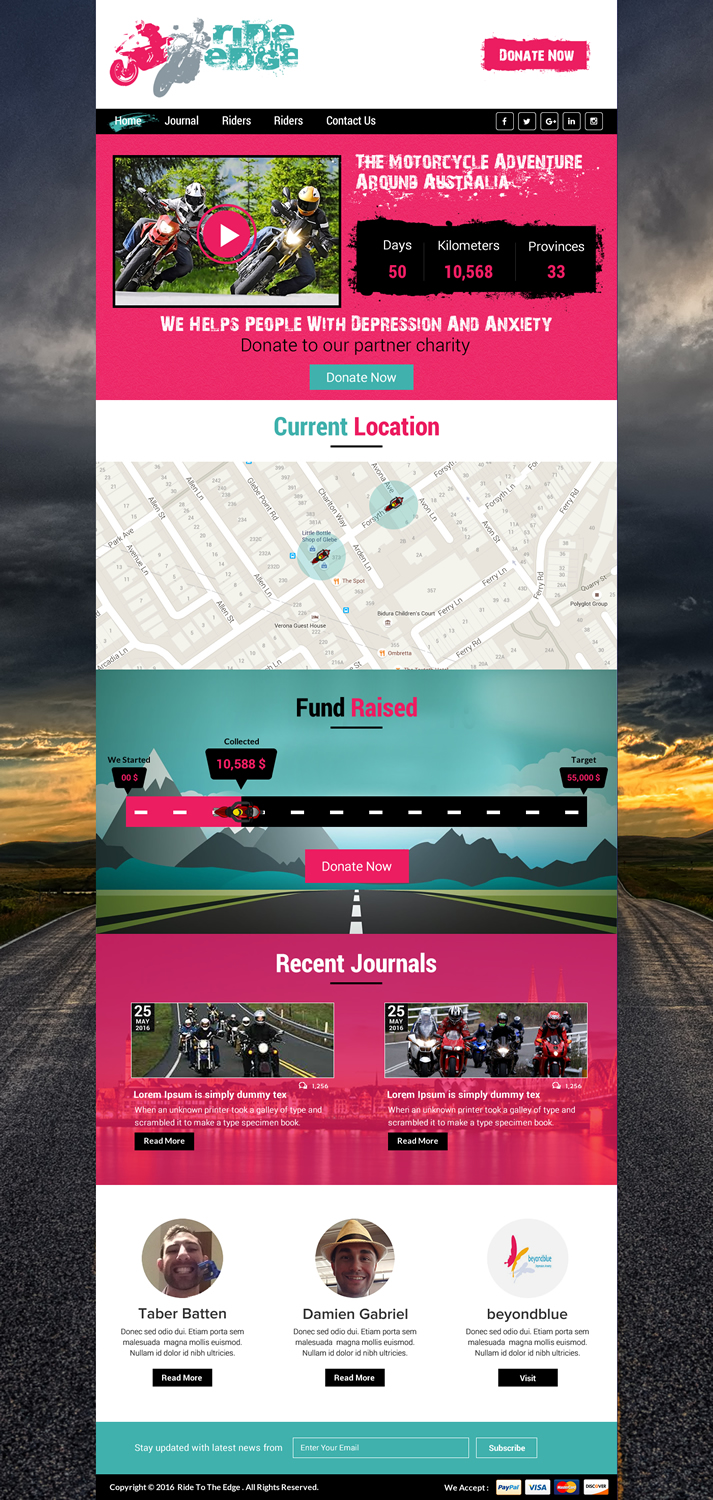
Task: Open the Google+ social icon
Action: 549,121
